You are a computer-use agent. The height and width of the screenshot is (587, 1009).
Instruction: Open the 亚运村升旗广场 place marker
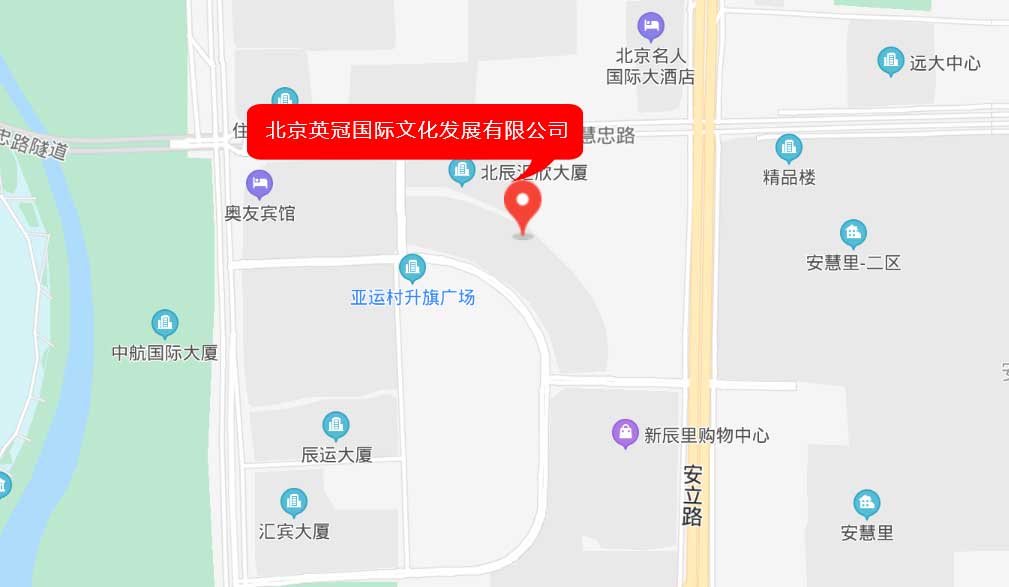click(411, 267)
